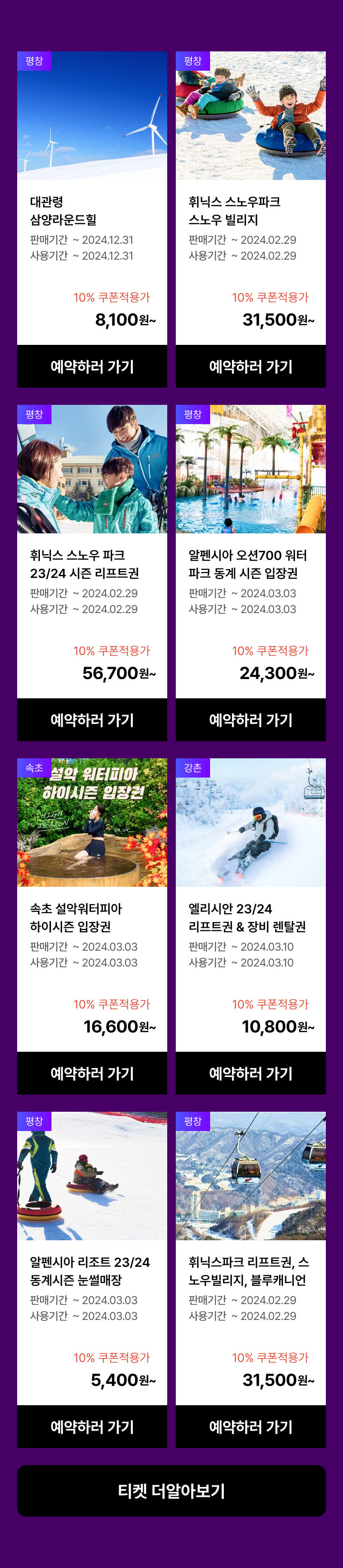View the 엘리시안 skier photo card
The width and height of the screenshot is (343, 1568).
[x=250, y=823]
